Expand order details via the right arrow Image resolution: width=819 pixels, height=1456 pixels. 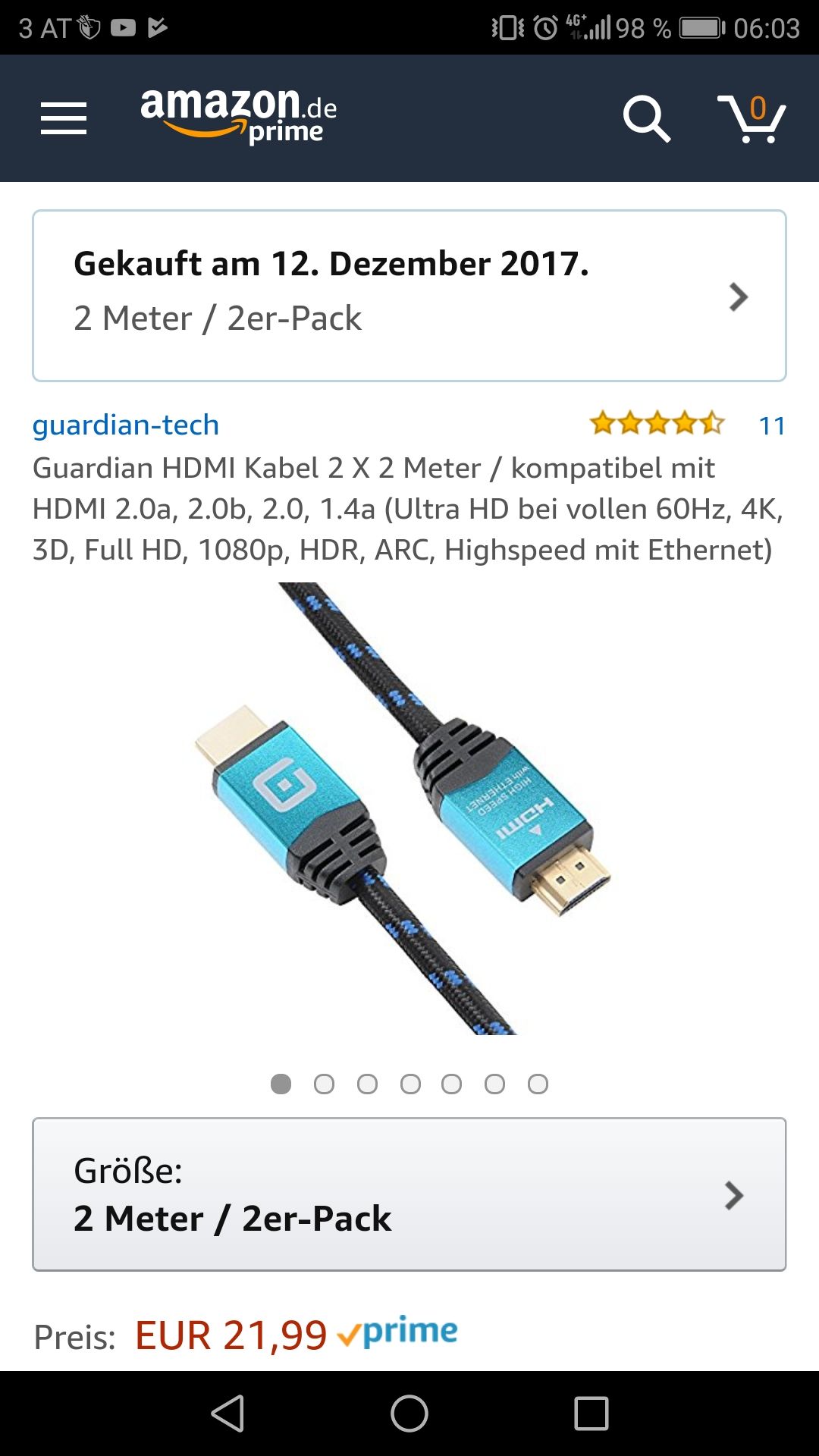pyautogui.click(x=737, y=297)
